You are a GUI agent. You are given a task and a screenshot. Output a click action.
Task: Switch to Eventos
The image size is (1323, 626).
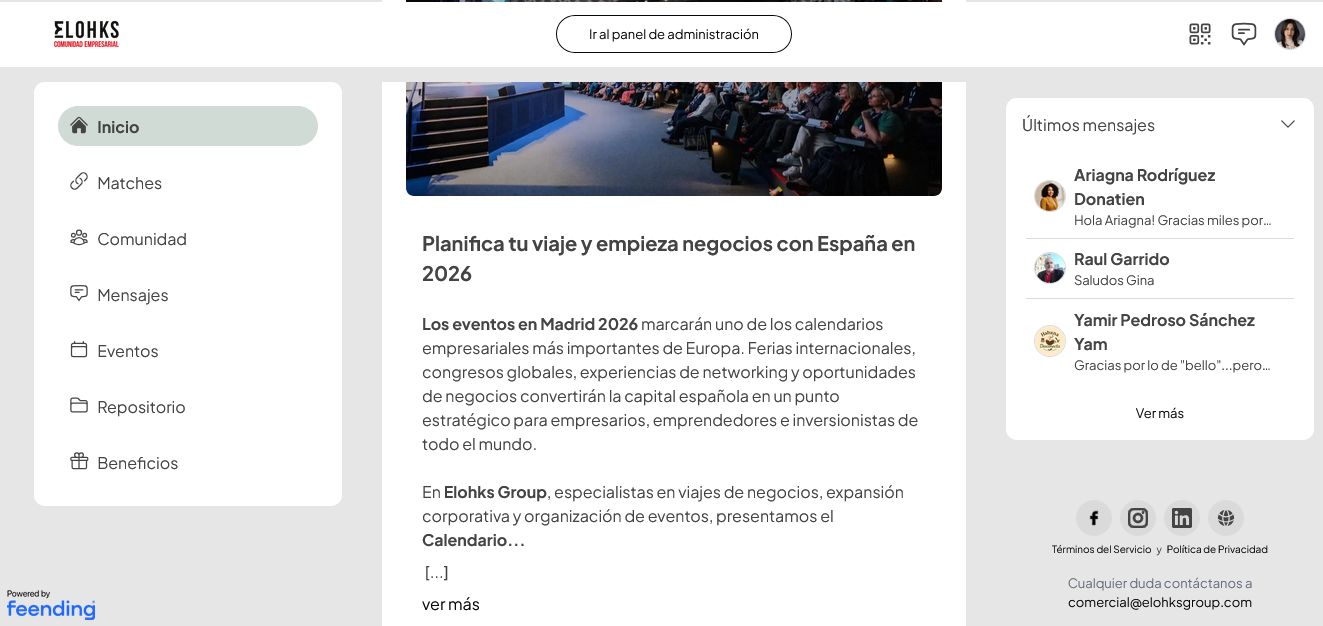127,351
